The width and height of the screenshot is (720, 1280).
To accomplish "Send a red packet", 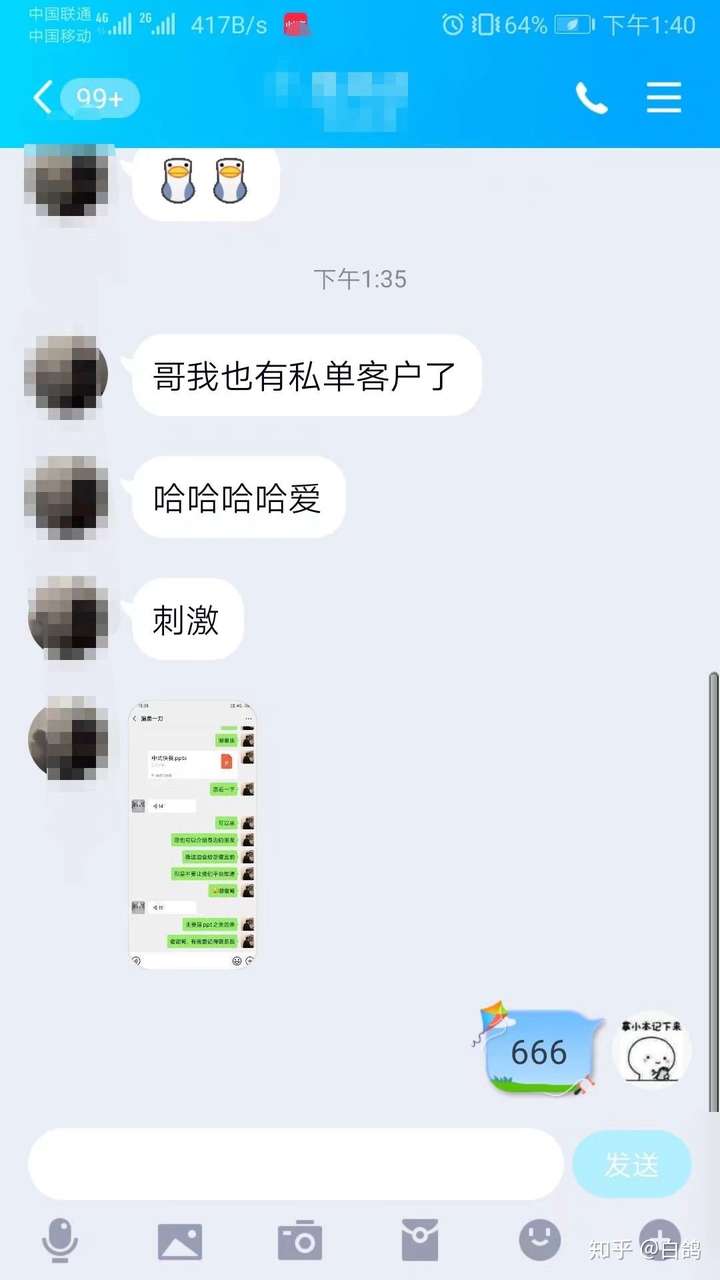I will click(x=420, y=1241).
